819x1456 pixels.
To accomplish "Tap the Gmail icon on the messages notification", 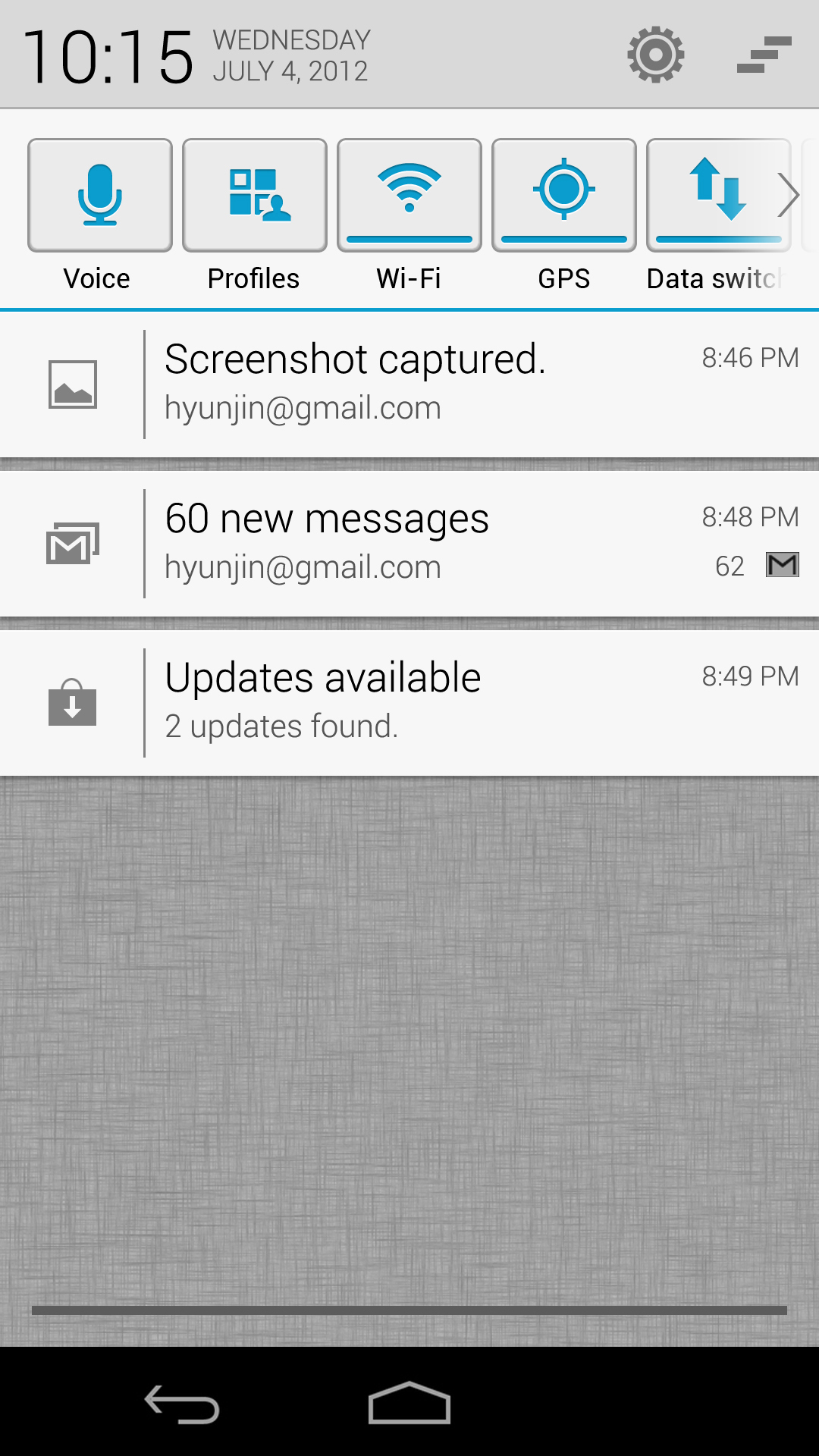I will click(x=781, y=565).
